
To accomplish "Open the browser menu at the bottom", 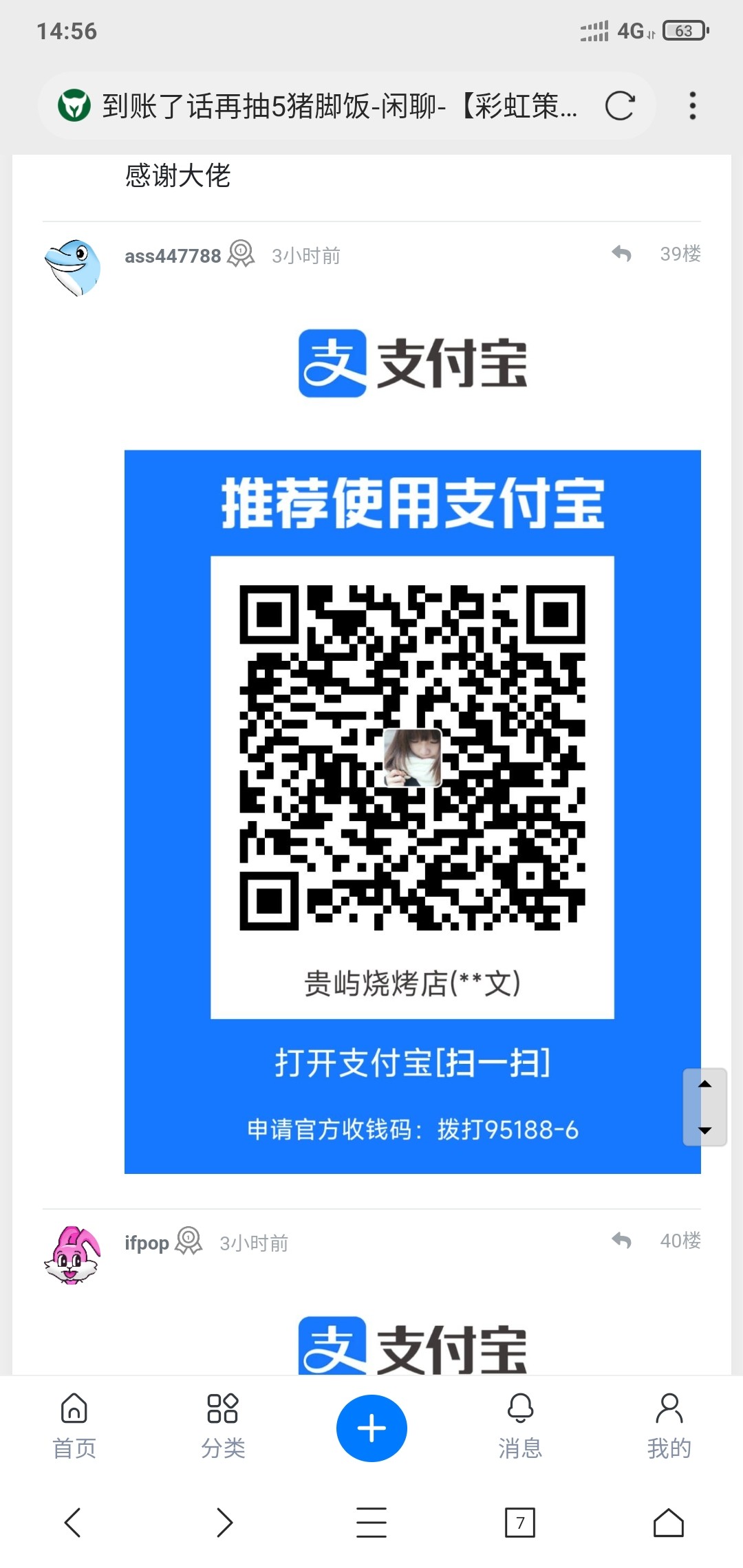I will pos(371,1523).
